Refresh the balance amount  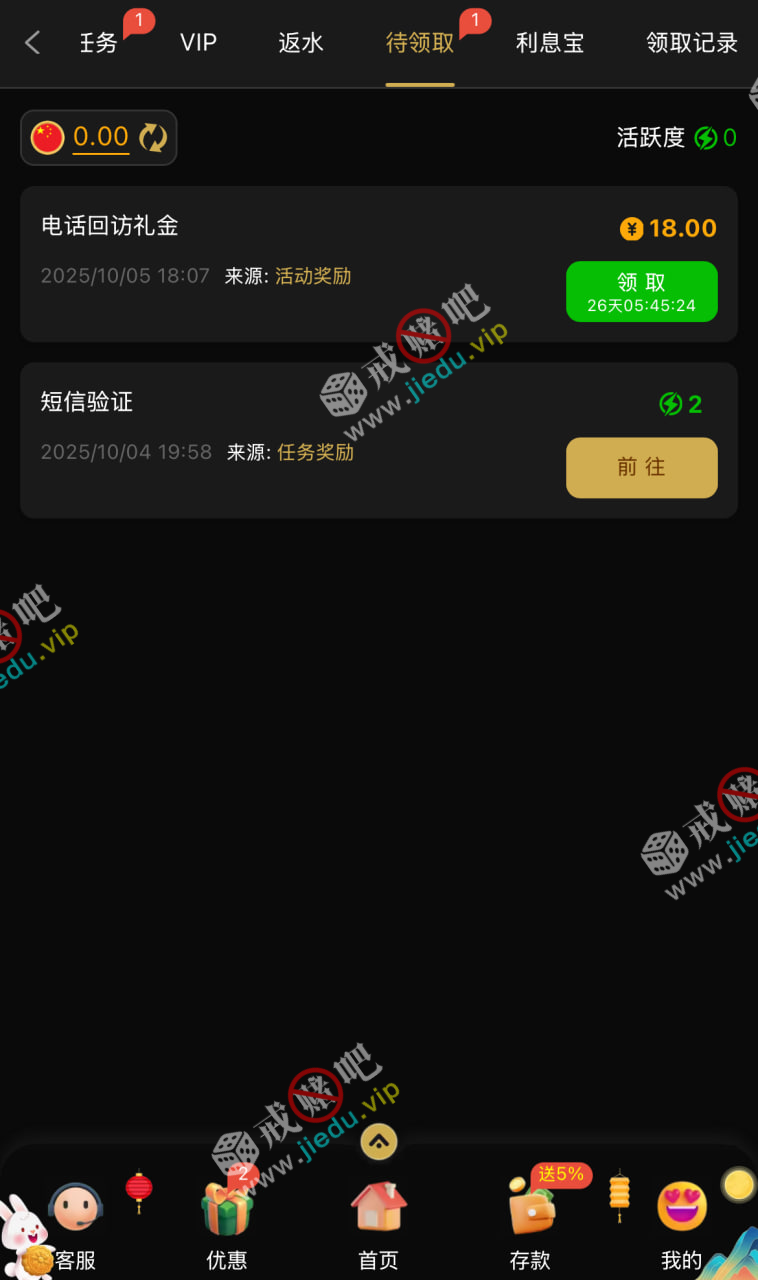coord(153,137)
